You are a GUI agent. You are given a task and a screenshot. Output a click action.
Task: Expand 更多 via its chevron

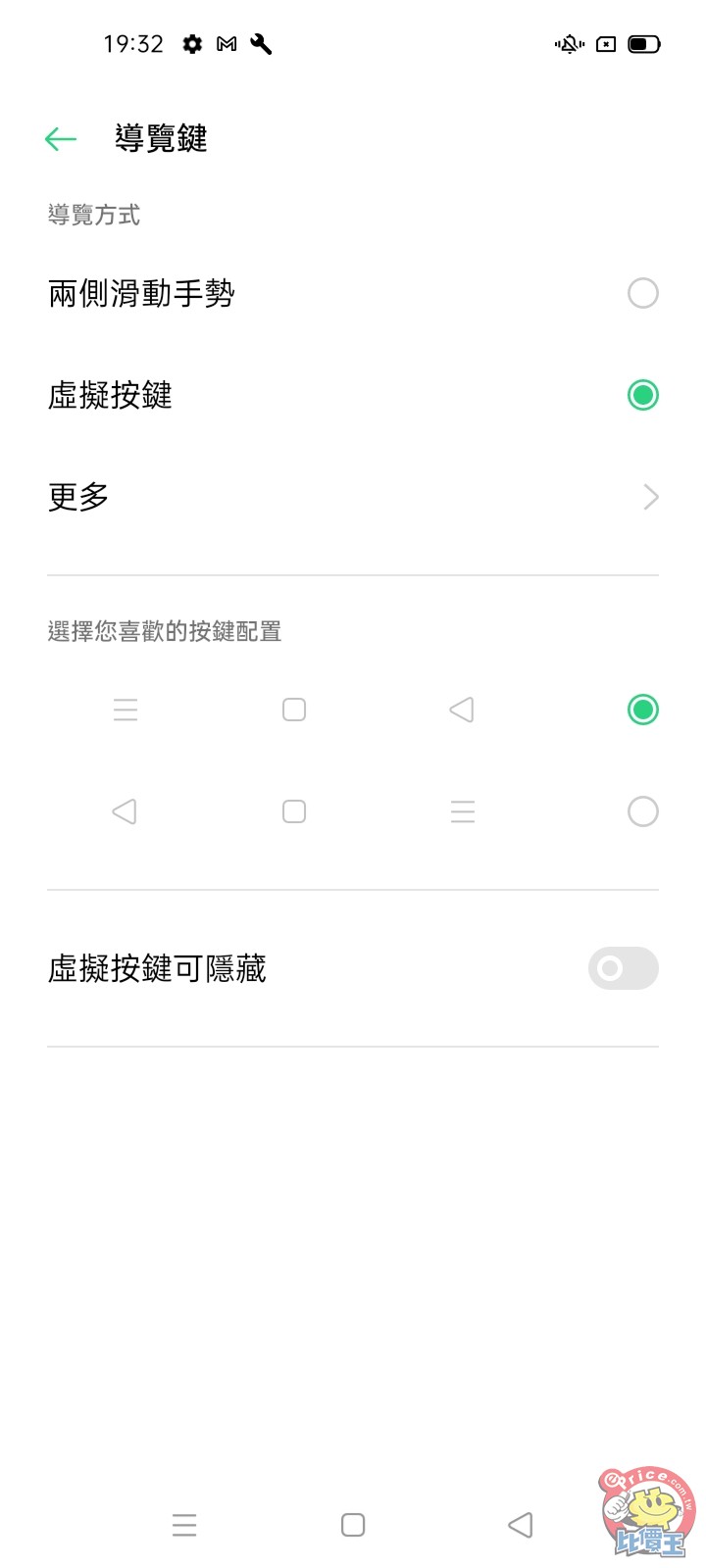point(650,497)
